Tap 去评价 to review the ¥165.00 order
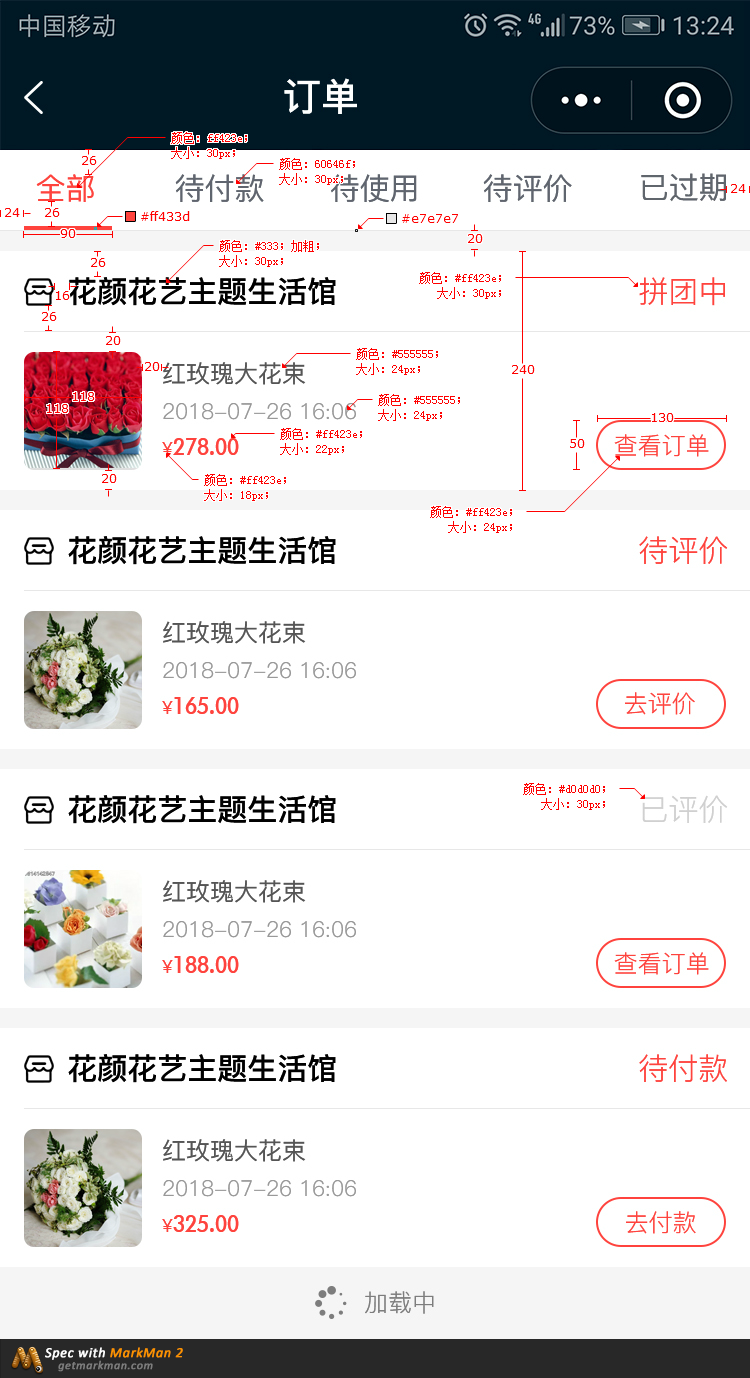 tap(661, 704)
